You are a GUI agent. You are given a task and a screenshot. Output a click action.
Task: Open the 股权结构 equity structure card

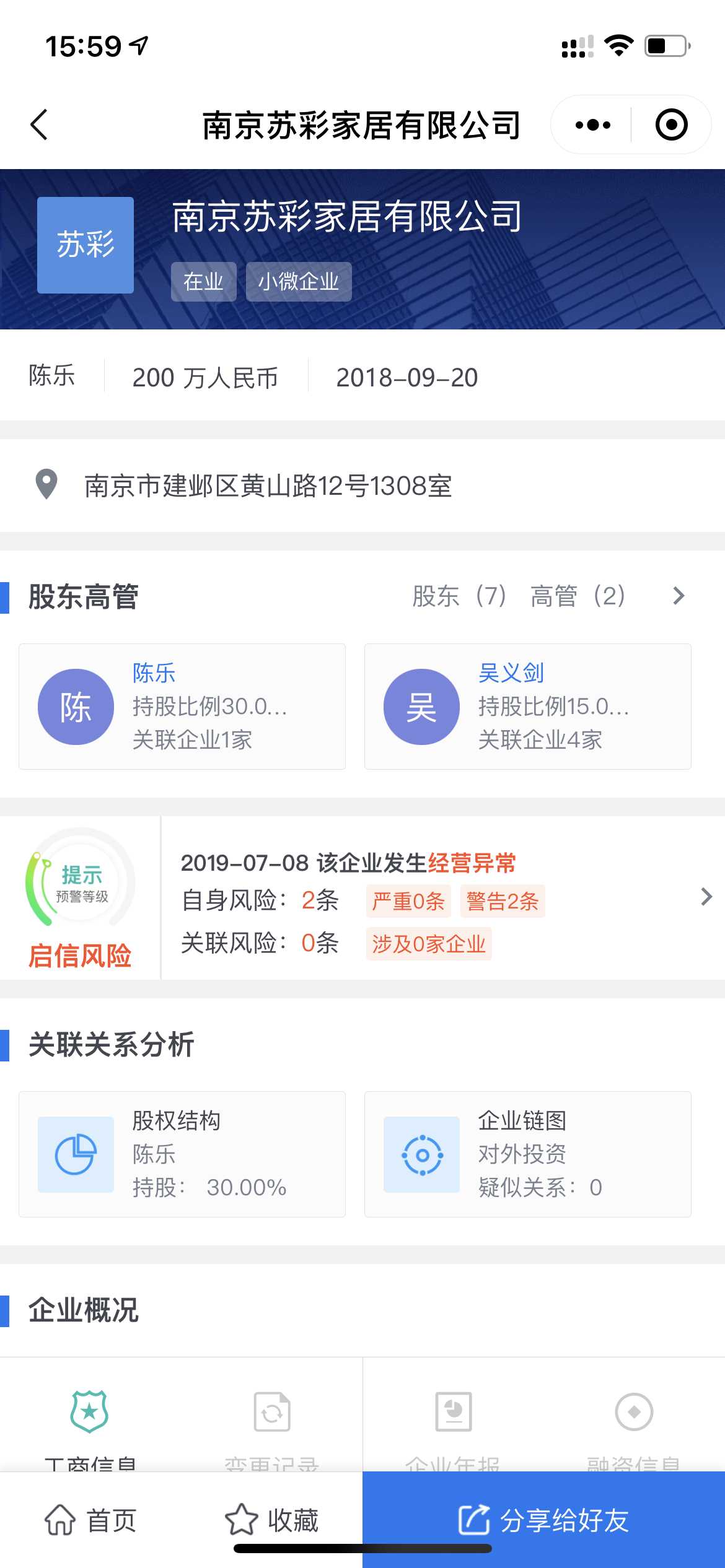(182, 1154)
